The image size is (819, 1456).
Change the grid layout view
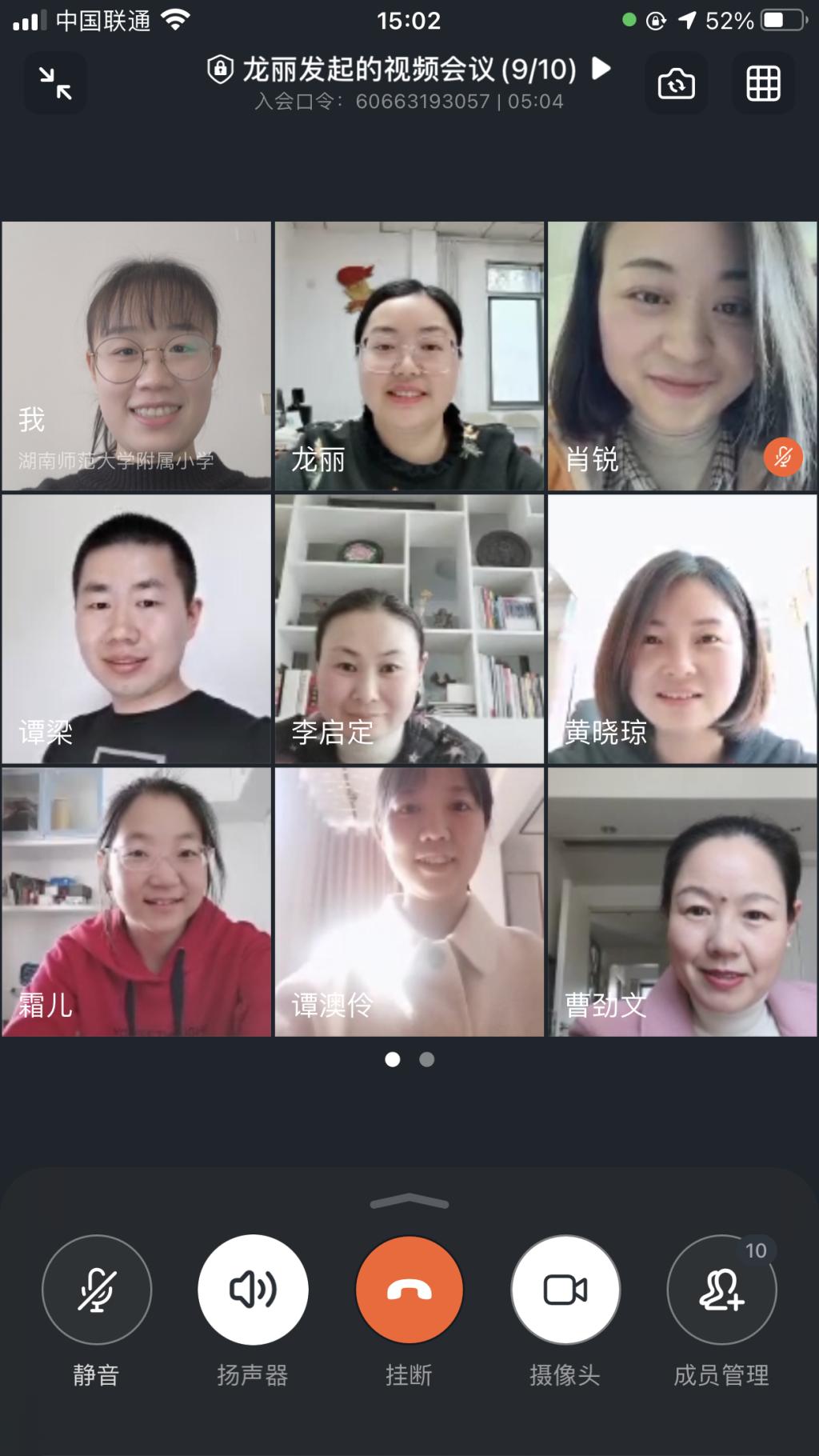[x=763, y=83]
